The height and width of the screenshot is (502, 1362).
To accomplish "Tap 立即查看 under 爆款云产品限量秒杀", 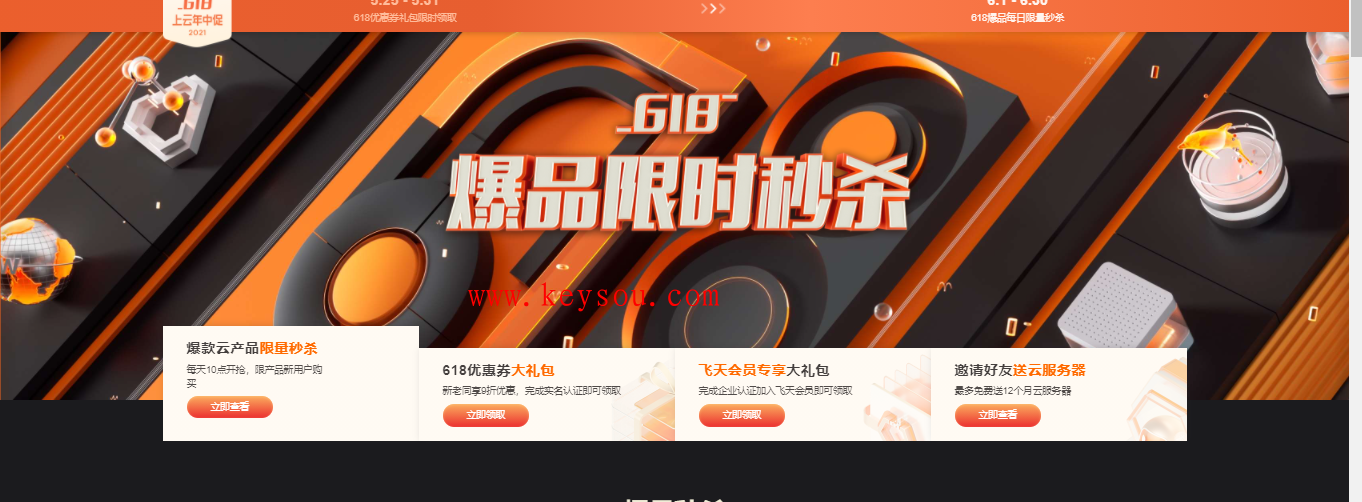I will tap(229, 407).
